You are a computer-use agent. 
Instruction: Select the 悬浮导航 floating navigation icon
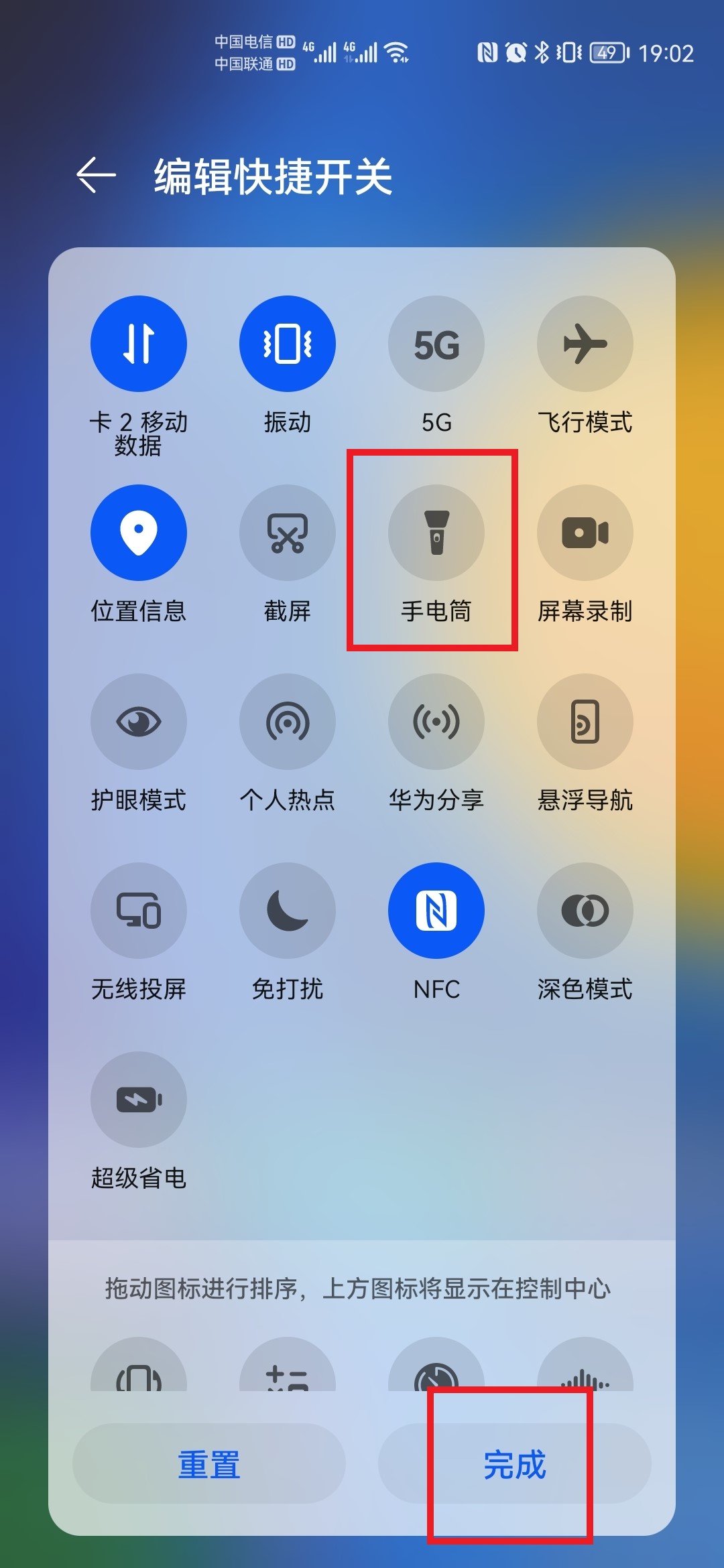point(585,722)
